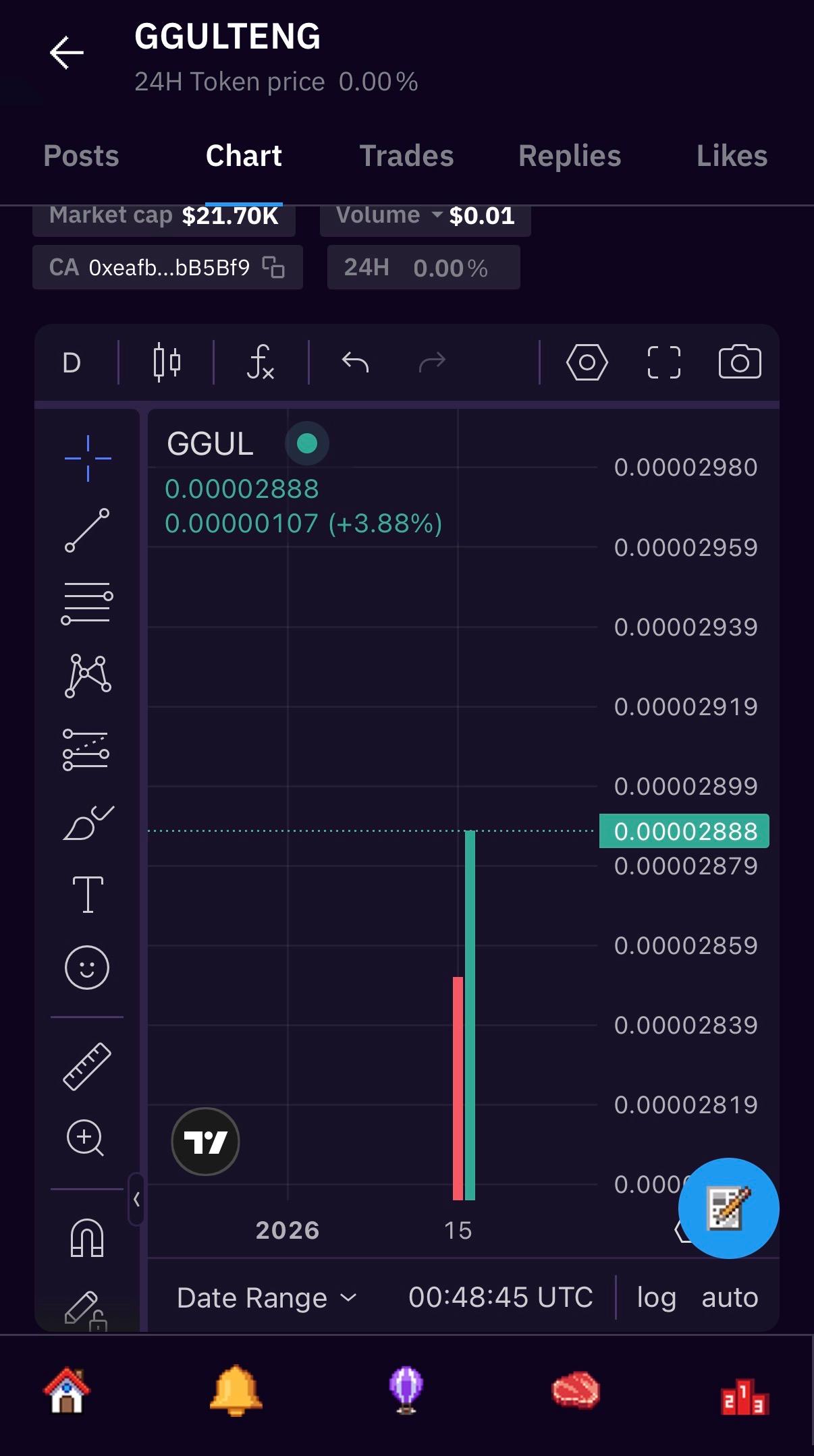
Task: Open the candlestick chart style selector
Action: [x=167, y=363]
